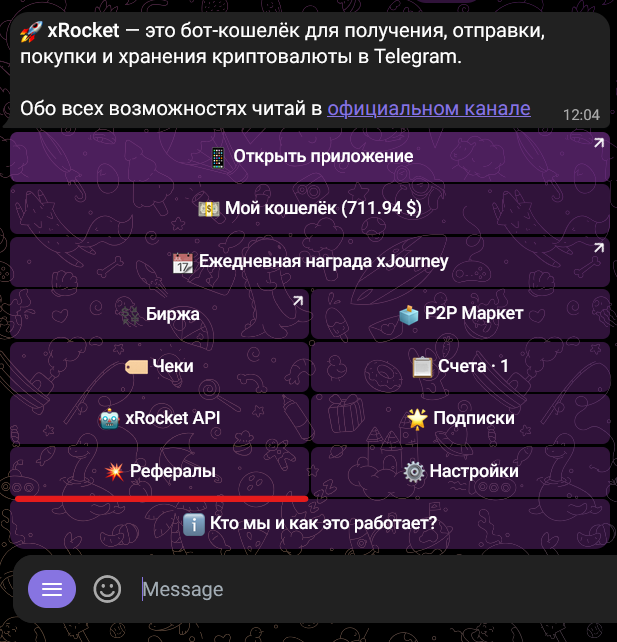Open the official channel link
617x642 pixels.
point(428,108)
